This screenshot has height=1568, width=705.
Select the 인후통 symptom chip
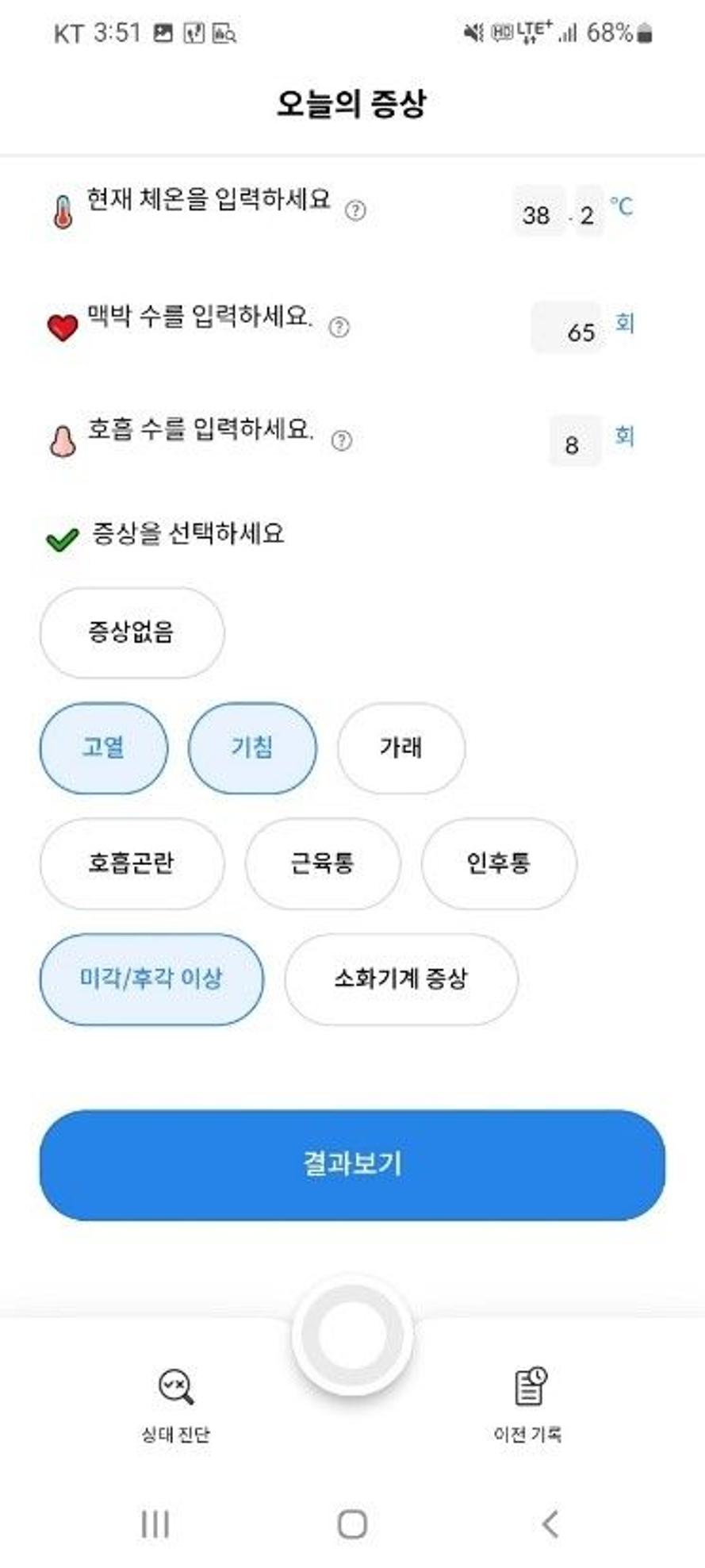coord(499,863)
